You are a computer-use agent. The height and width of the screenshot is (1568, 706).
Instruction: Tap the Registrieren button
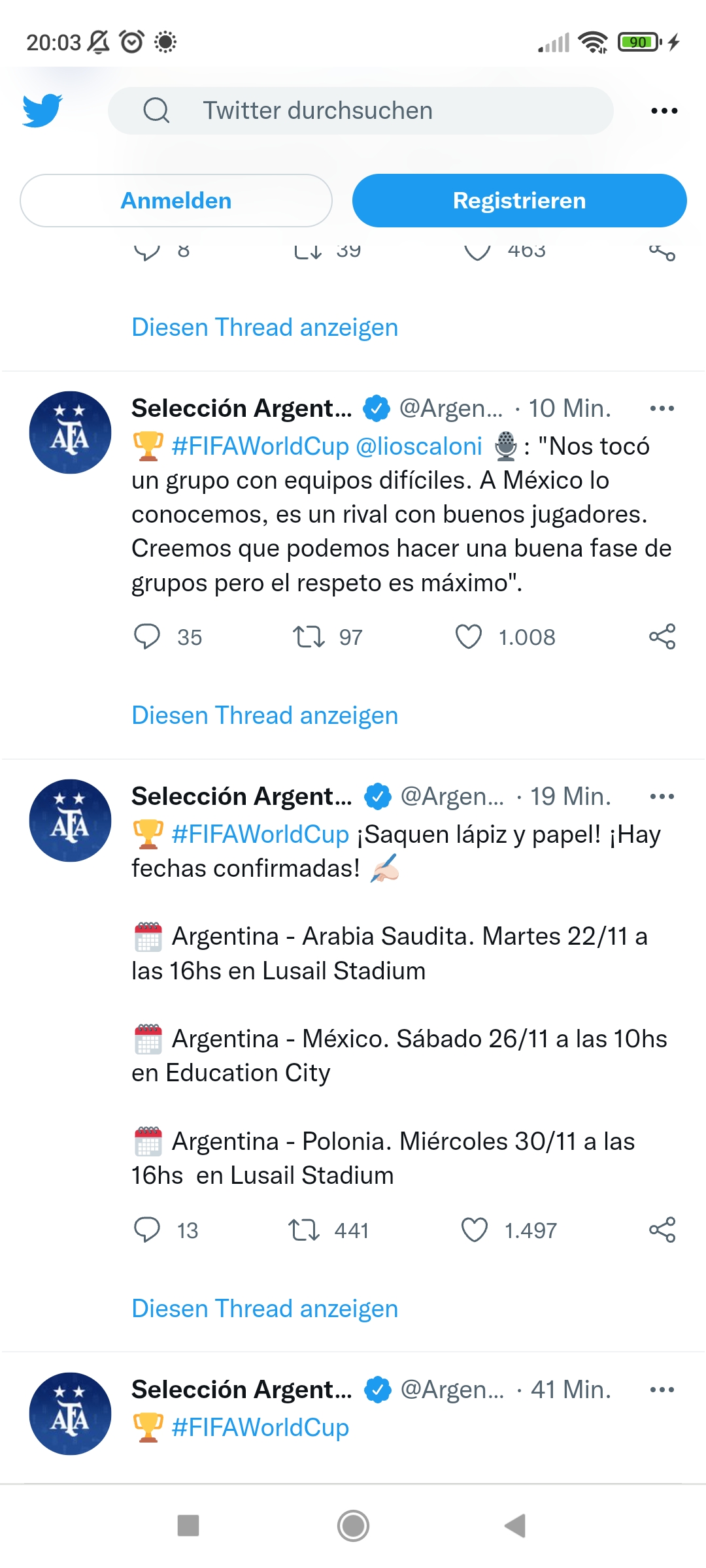click(519, 201)
